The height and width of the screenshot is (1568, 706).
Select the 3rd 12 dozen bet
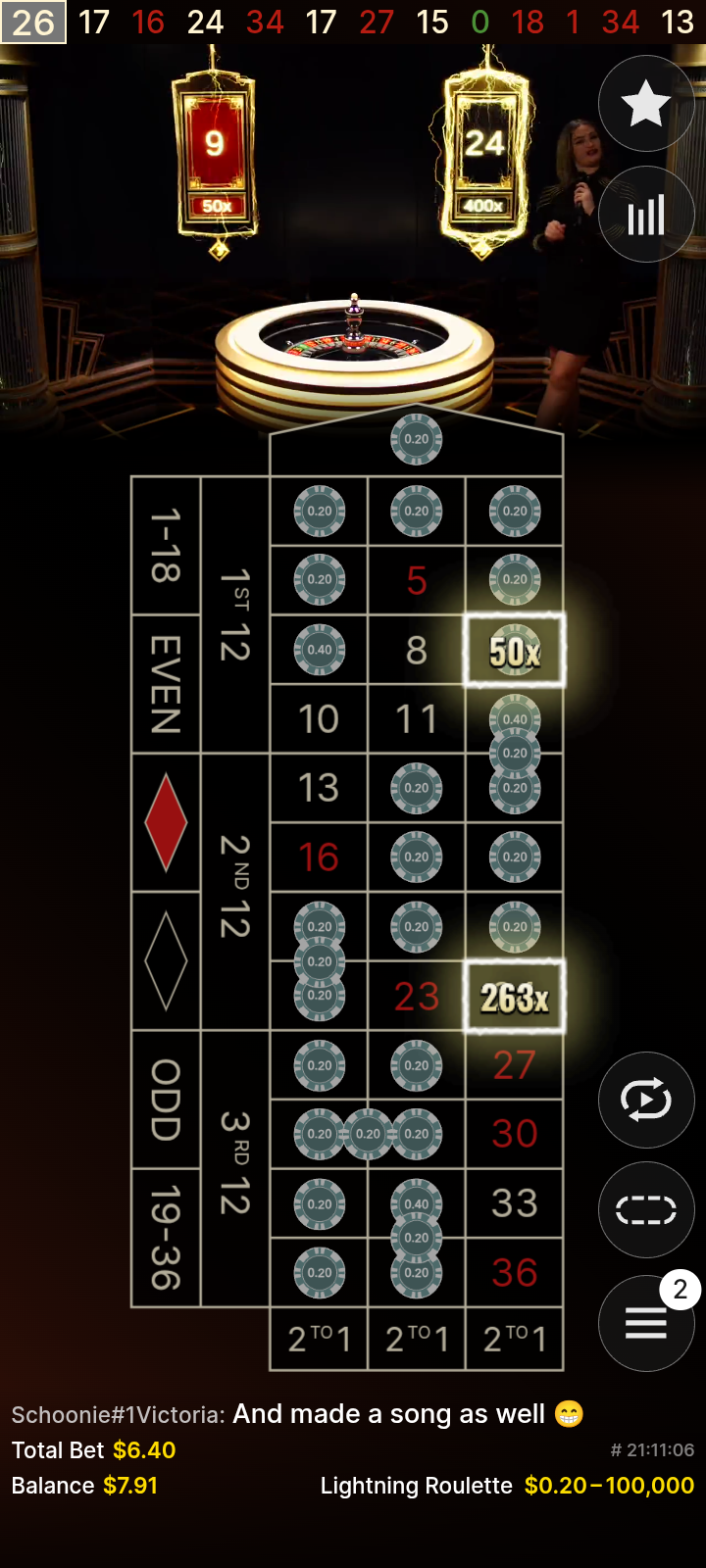(235, 1168)
